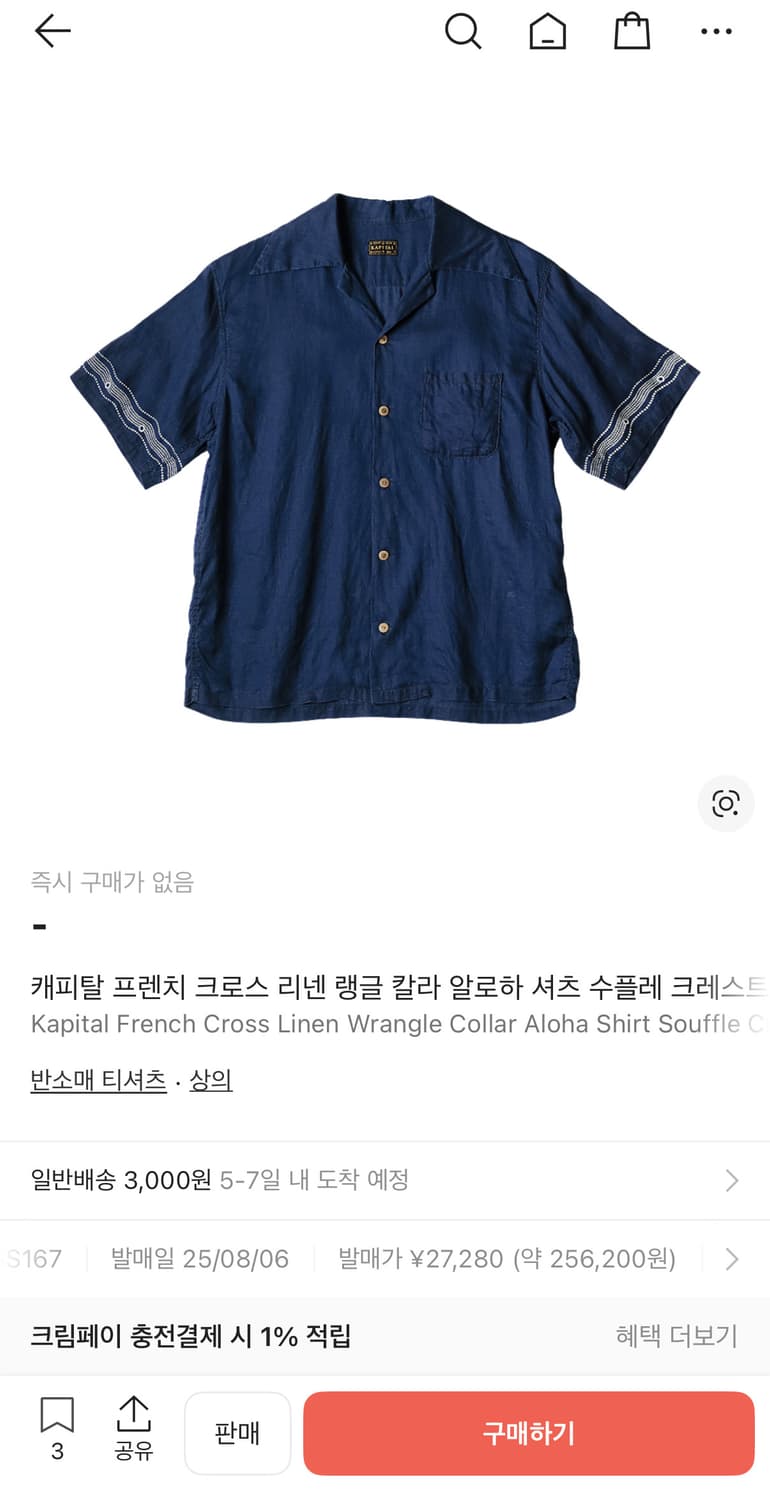
Task: Select the 반소매 티셔츠 category link
Action: coord(97,1082)
